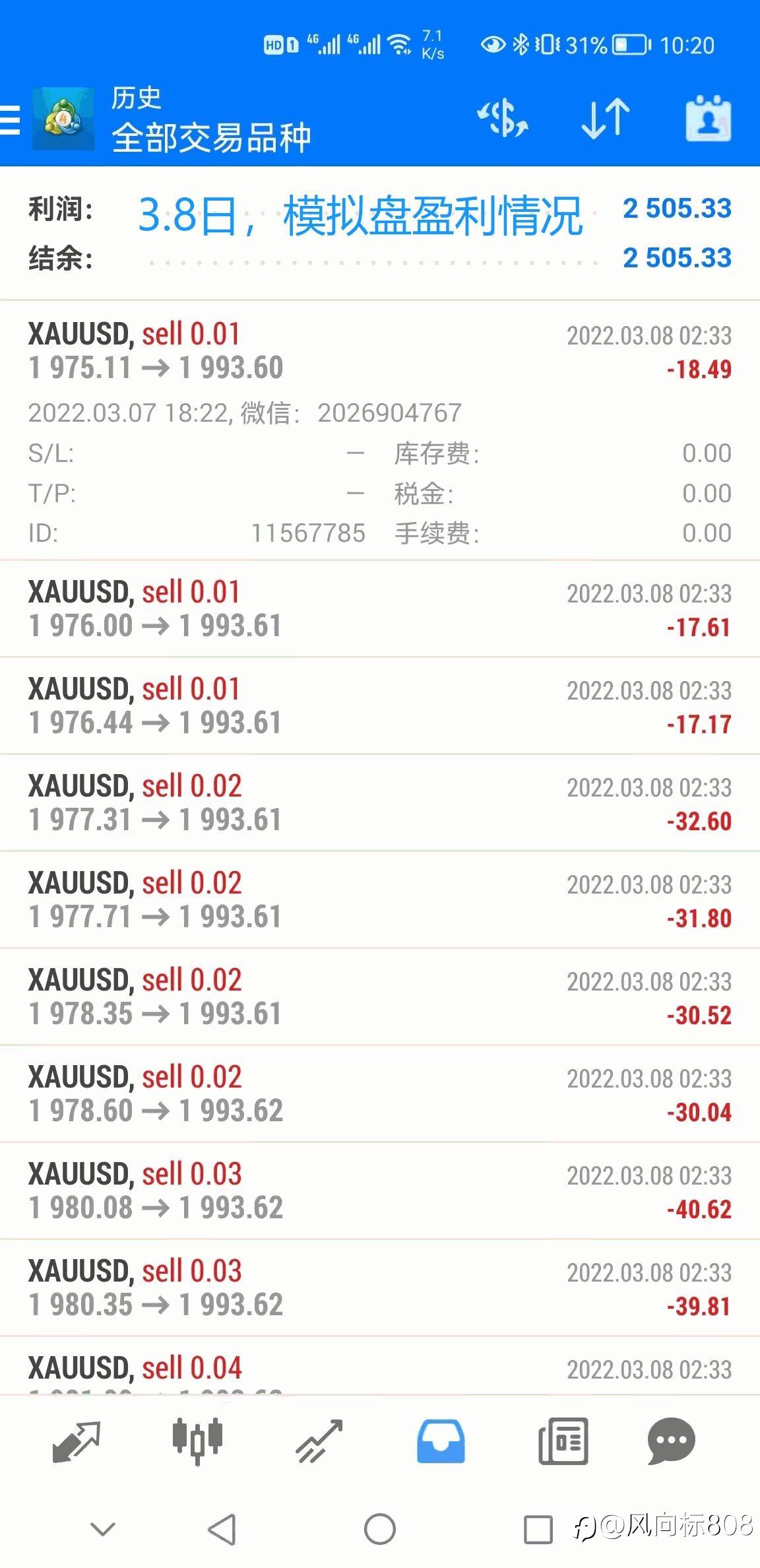Screen dimensions: 760x1568
Task: Tap the sort arrows icon
Action: click(x=606, y=119)
